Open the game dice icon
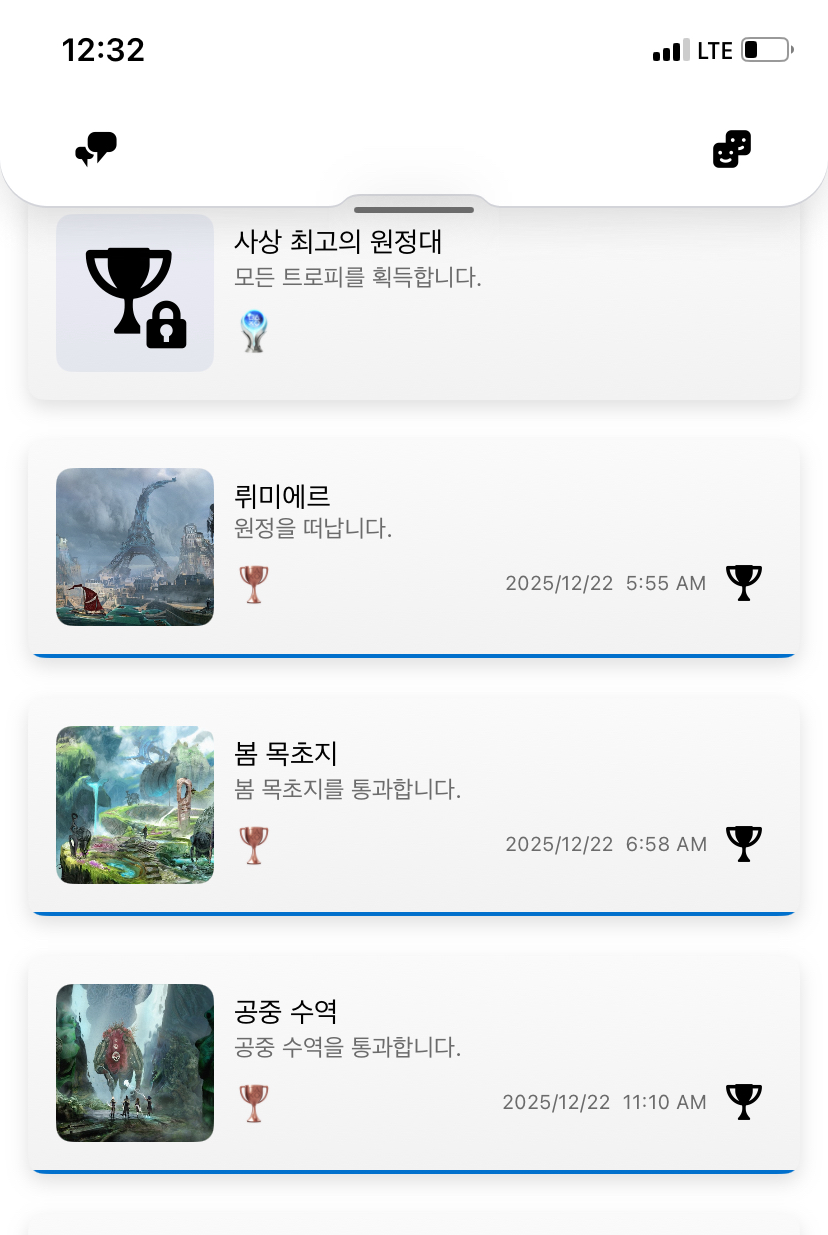This screenshot has height=1235, width=828. (731, 149)
